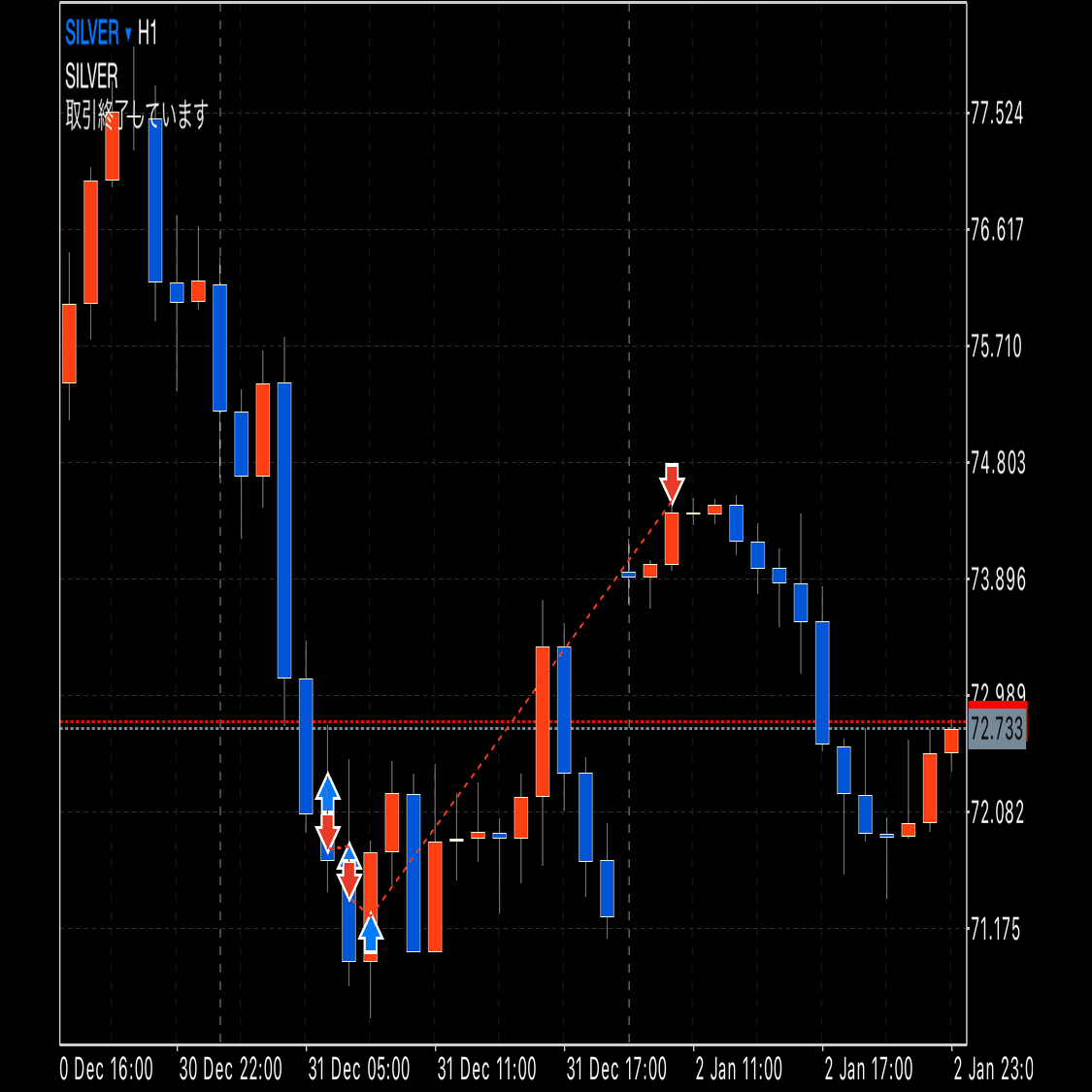Change the H1 timeframe label

click(148, 34)
